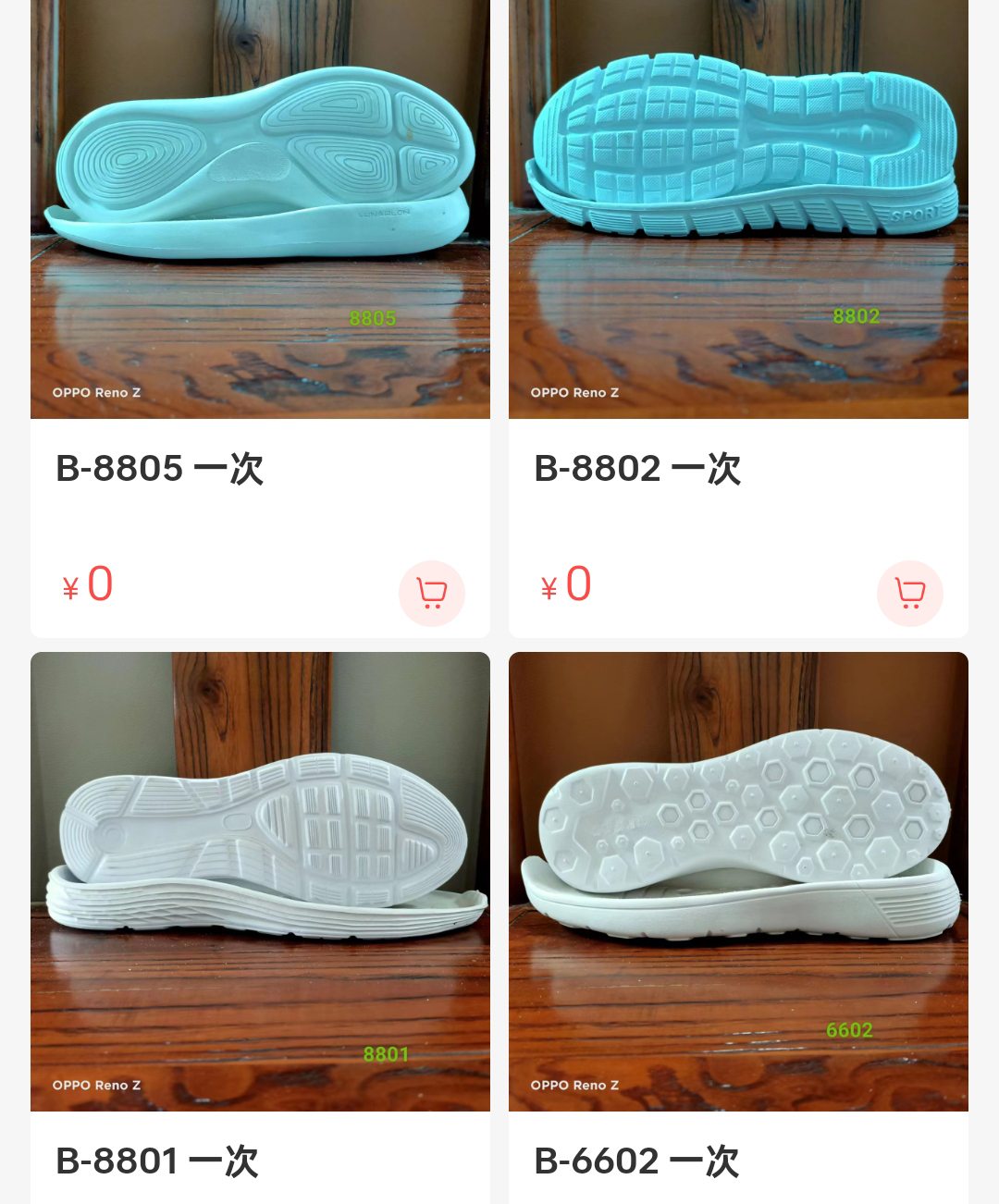View the B-6602 一次 product
The height and width of the screenshot is (1204, 999).
point(738,880)
